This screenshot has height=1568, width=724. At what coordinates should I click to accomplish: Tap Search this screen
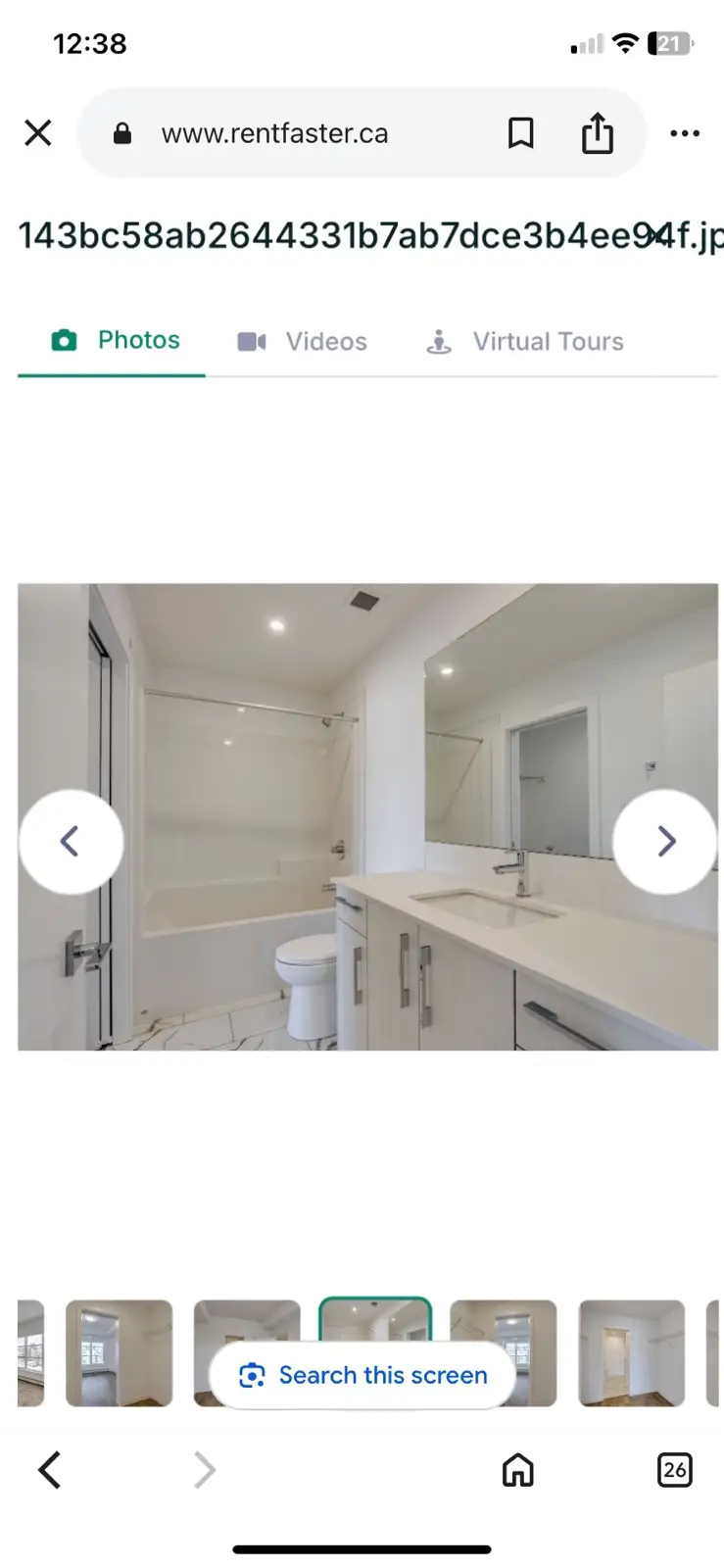(363, 1375)
